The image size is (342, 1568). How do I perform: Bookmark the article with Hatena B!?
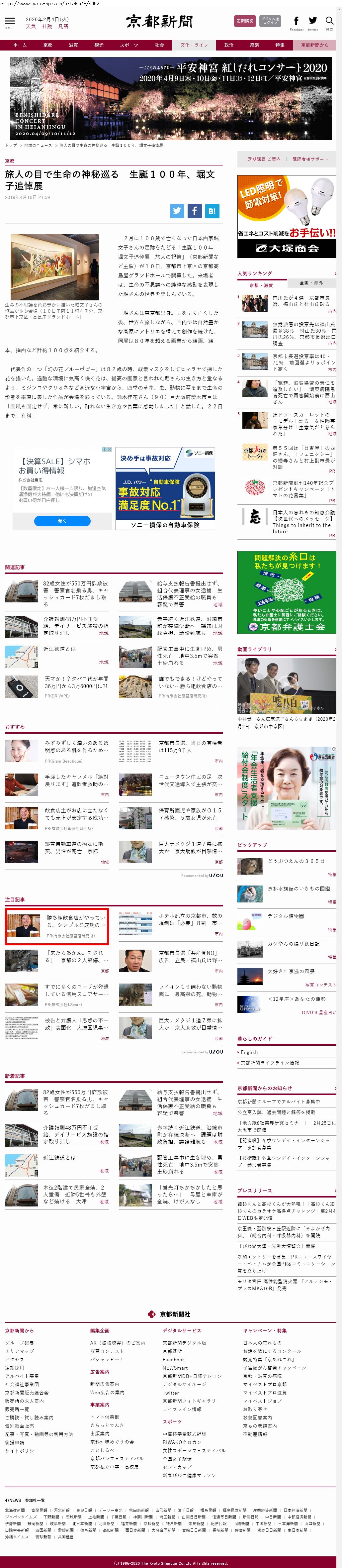click(x=211, y=211)
